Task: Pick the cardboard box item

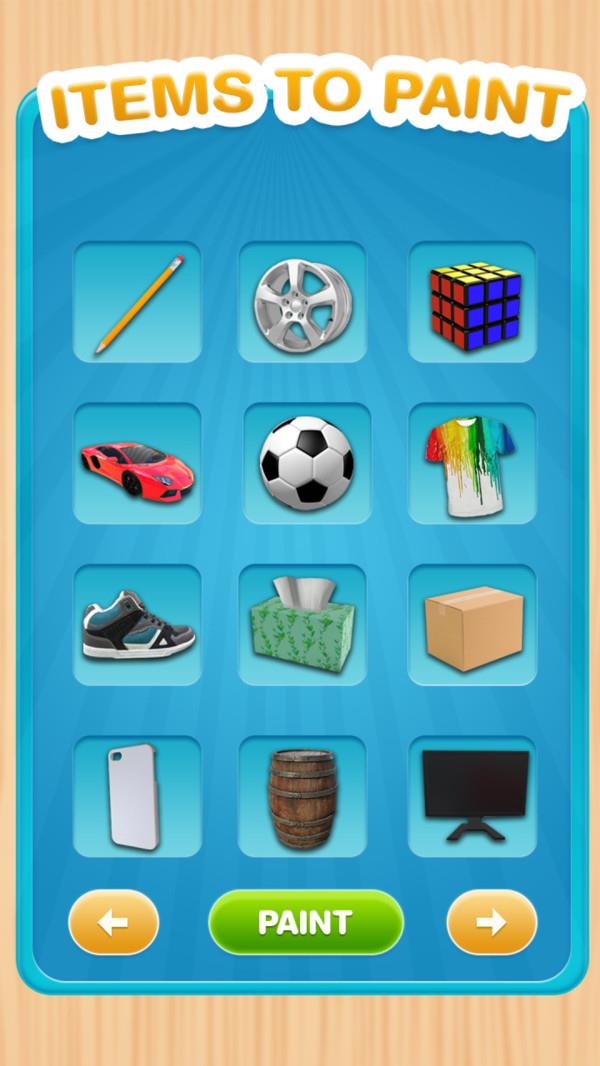Action: click(472, 625)
